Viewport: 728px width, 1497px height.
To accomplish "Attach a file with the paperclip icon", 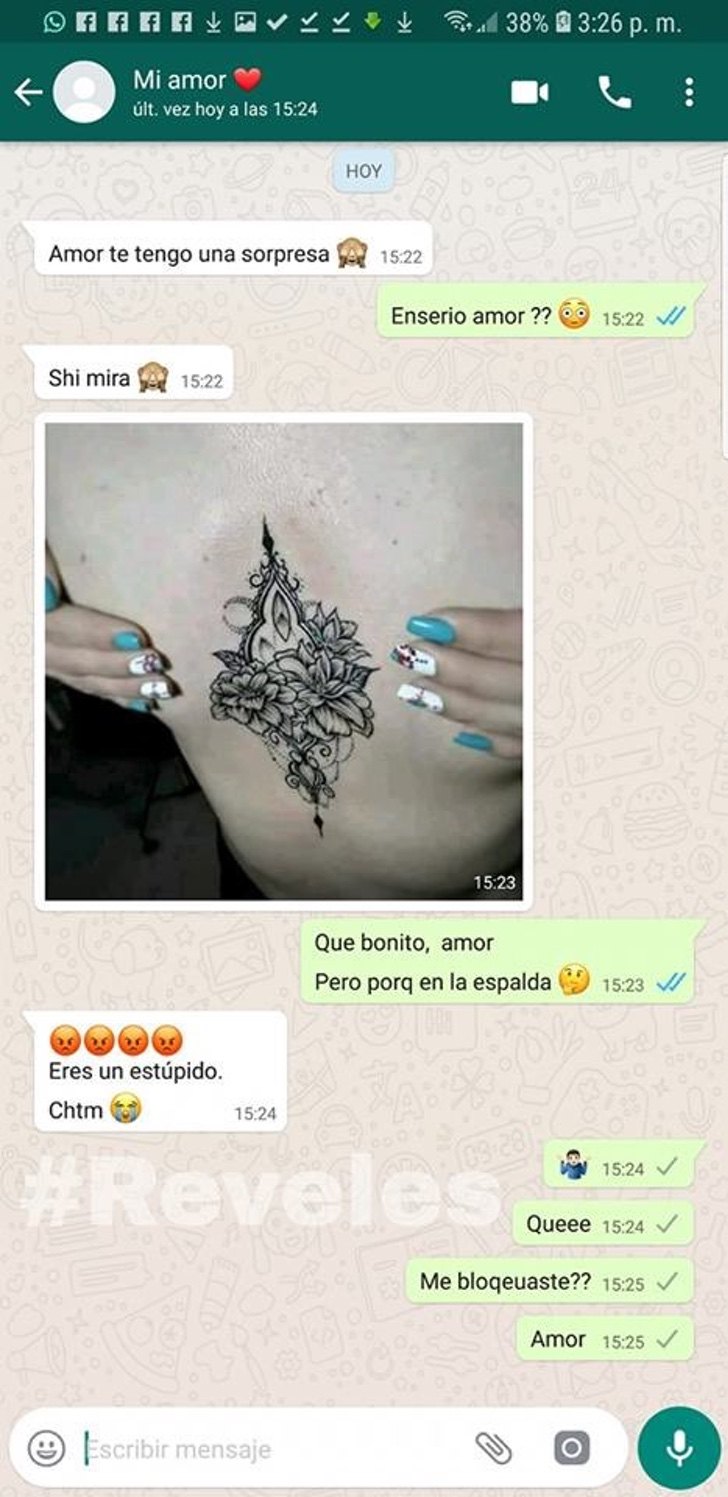I will [x=493, y=1447].
